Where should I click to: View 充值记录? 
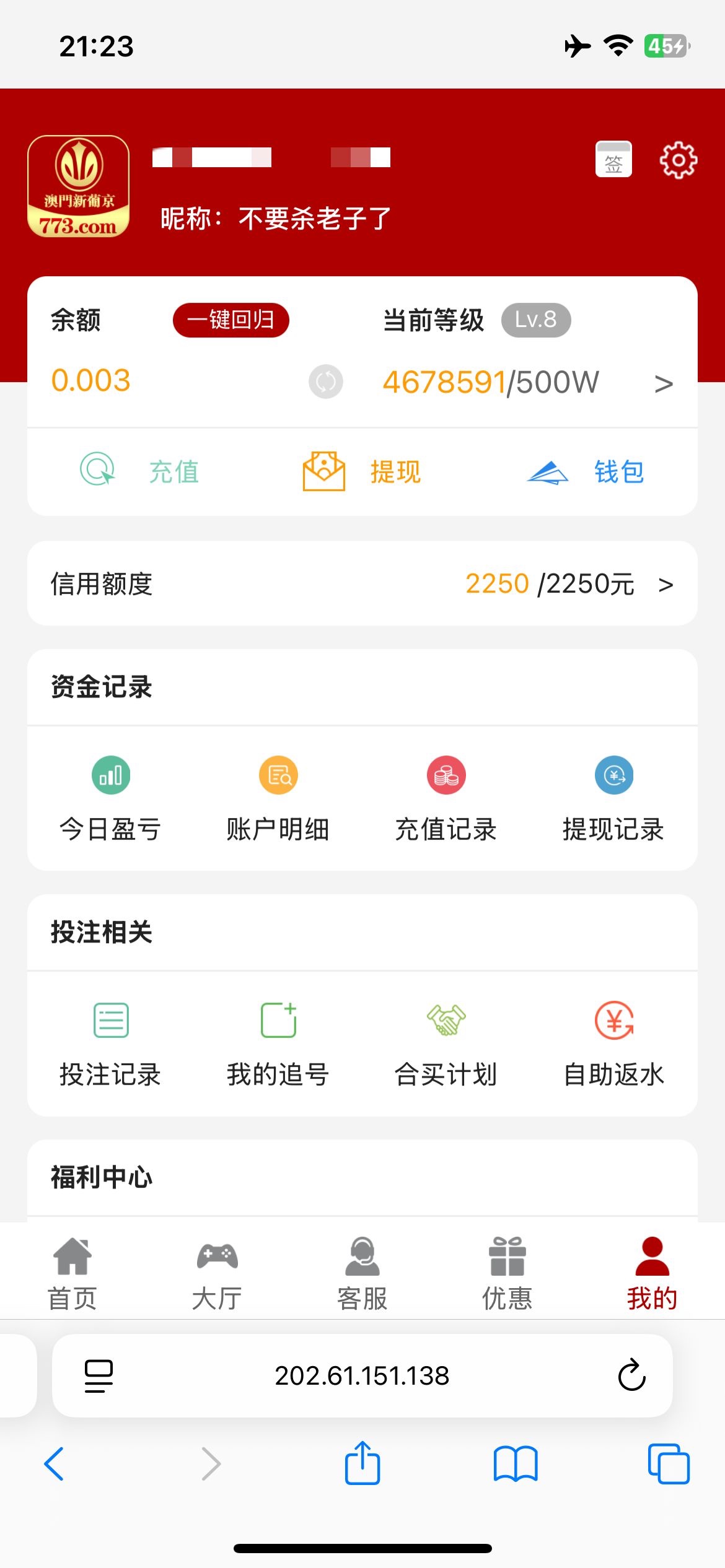click(x=446, y=799)
